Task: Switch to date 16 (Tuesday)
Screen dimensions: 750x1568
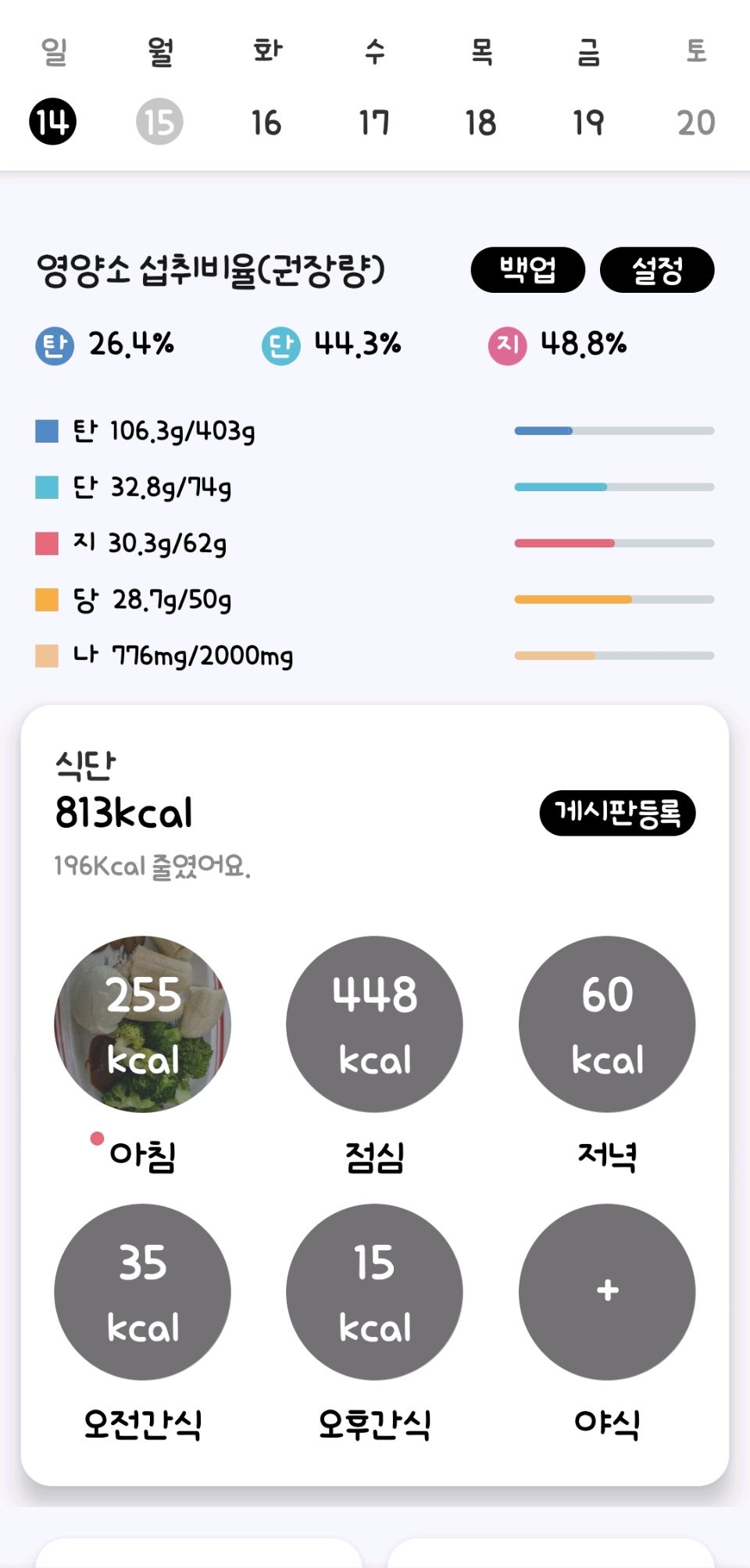Action: pyautogui.click(x=266, y=123)
